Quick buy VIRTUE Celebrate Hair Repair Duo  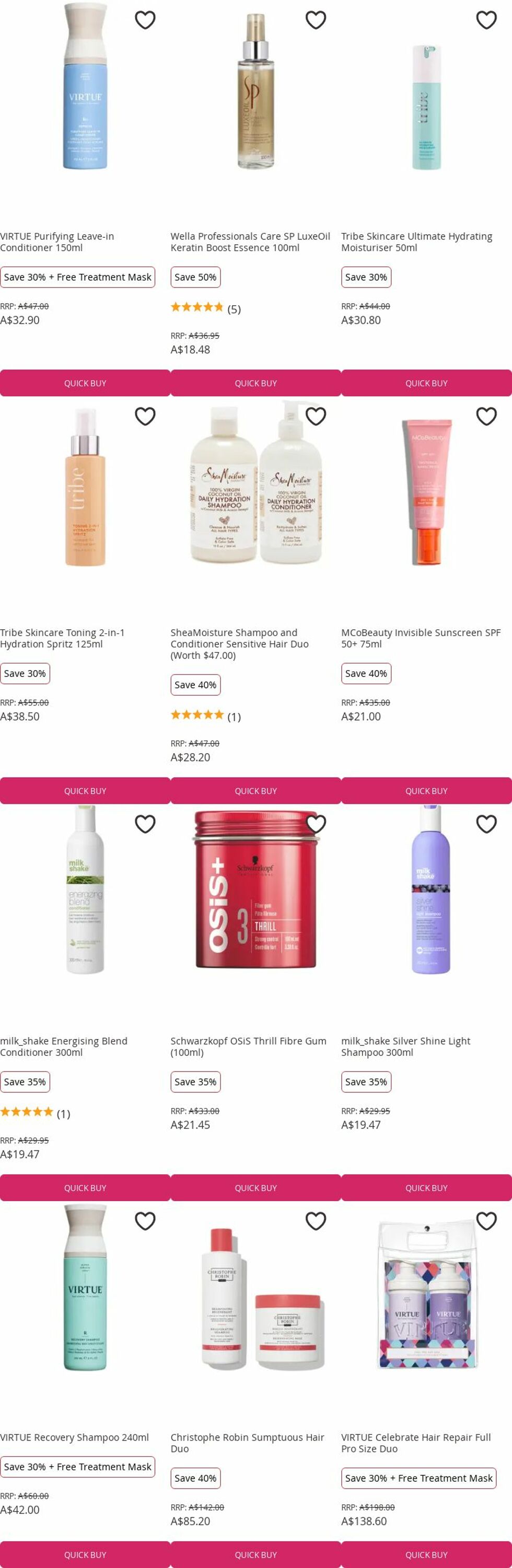426,1554
